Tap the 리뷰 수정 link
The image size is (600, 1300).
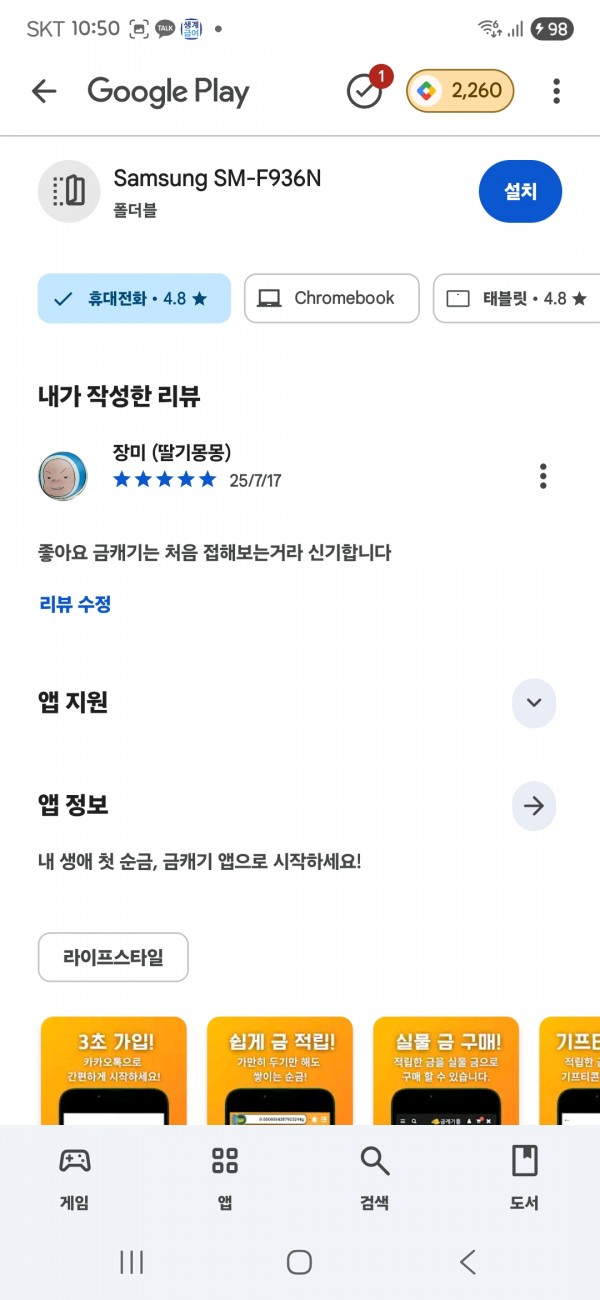[x=75, y=604]
